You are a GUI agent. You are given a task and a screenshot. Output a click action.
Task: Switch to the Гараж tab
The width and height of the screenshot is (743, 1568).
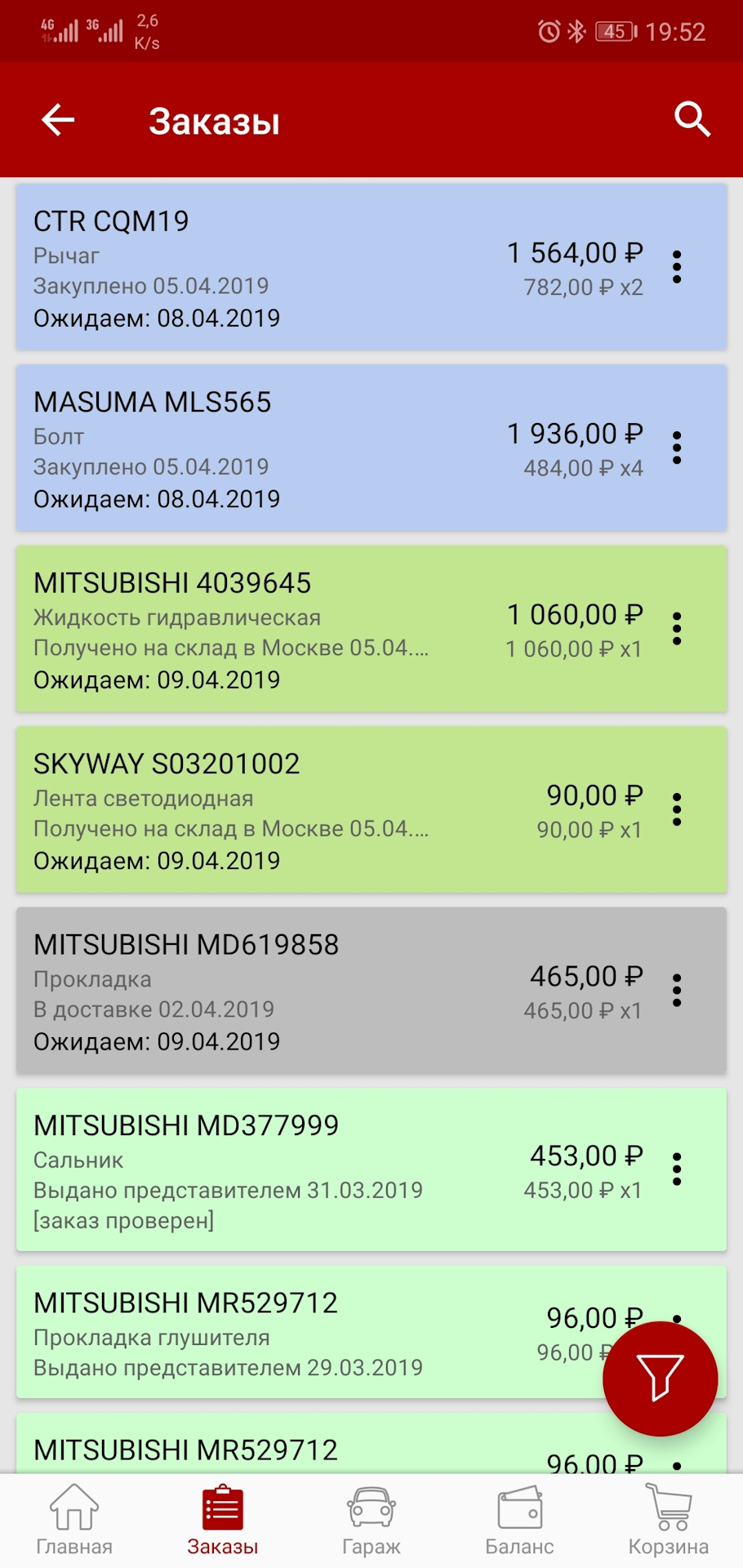coord(371,1519)
